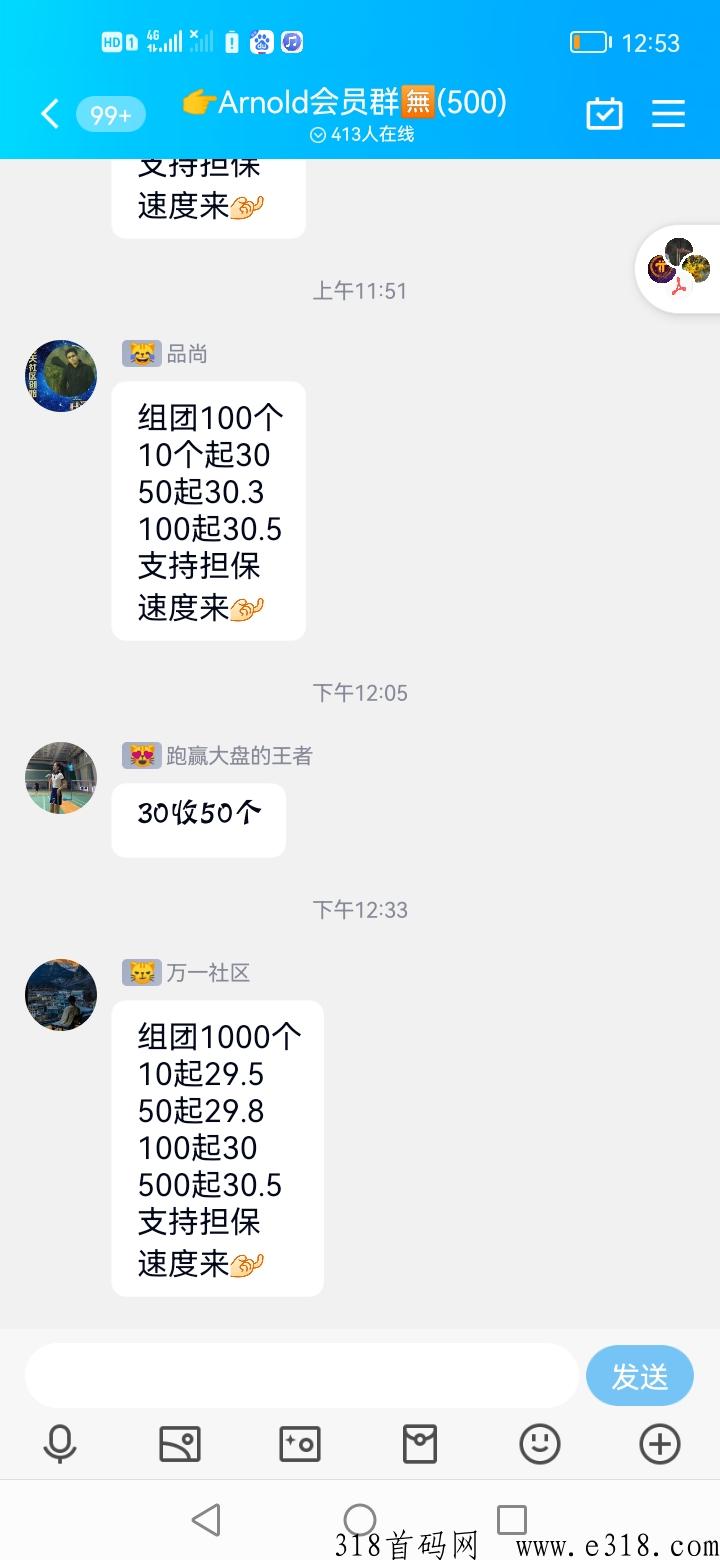Open more attachments with the plus icon
The width and height of the screenshot is (720, 1560).
point(659,1444)
